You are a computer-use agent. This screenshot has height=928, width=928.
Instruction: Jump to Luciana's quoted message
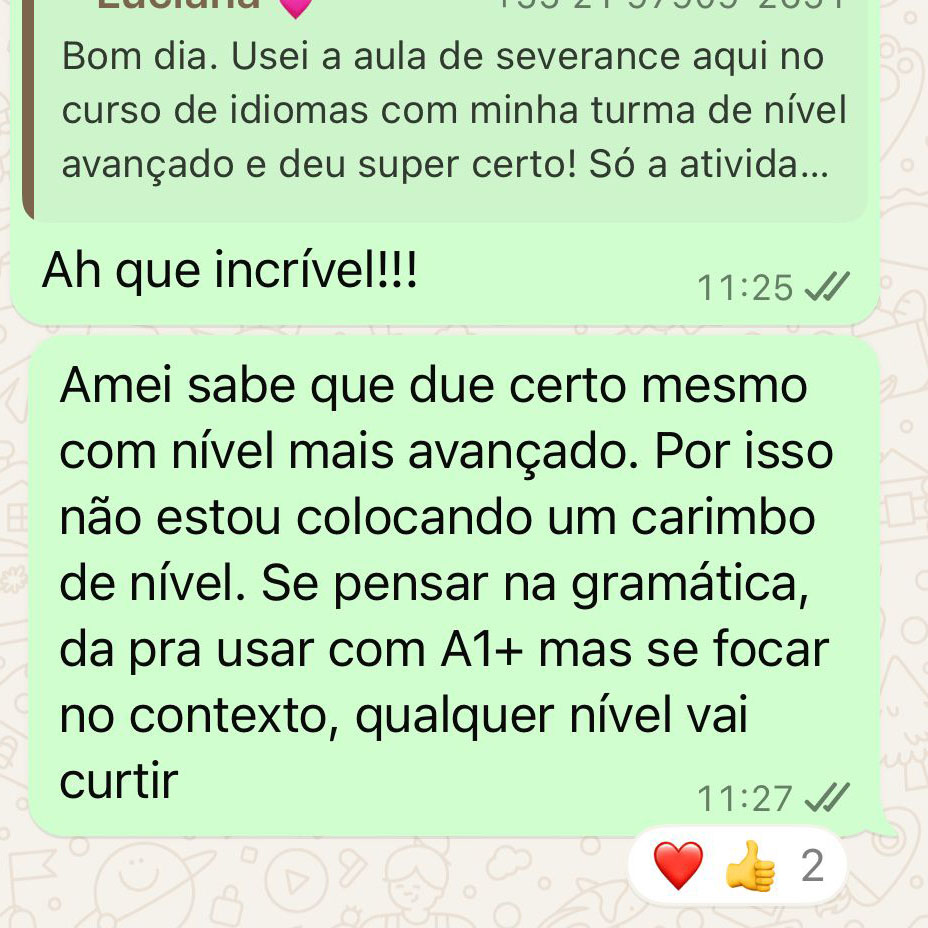tap(445, 110)
